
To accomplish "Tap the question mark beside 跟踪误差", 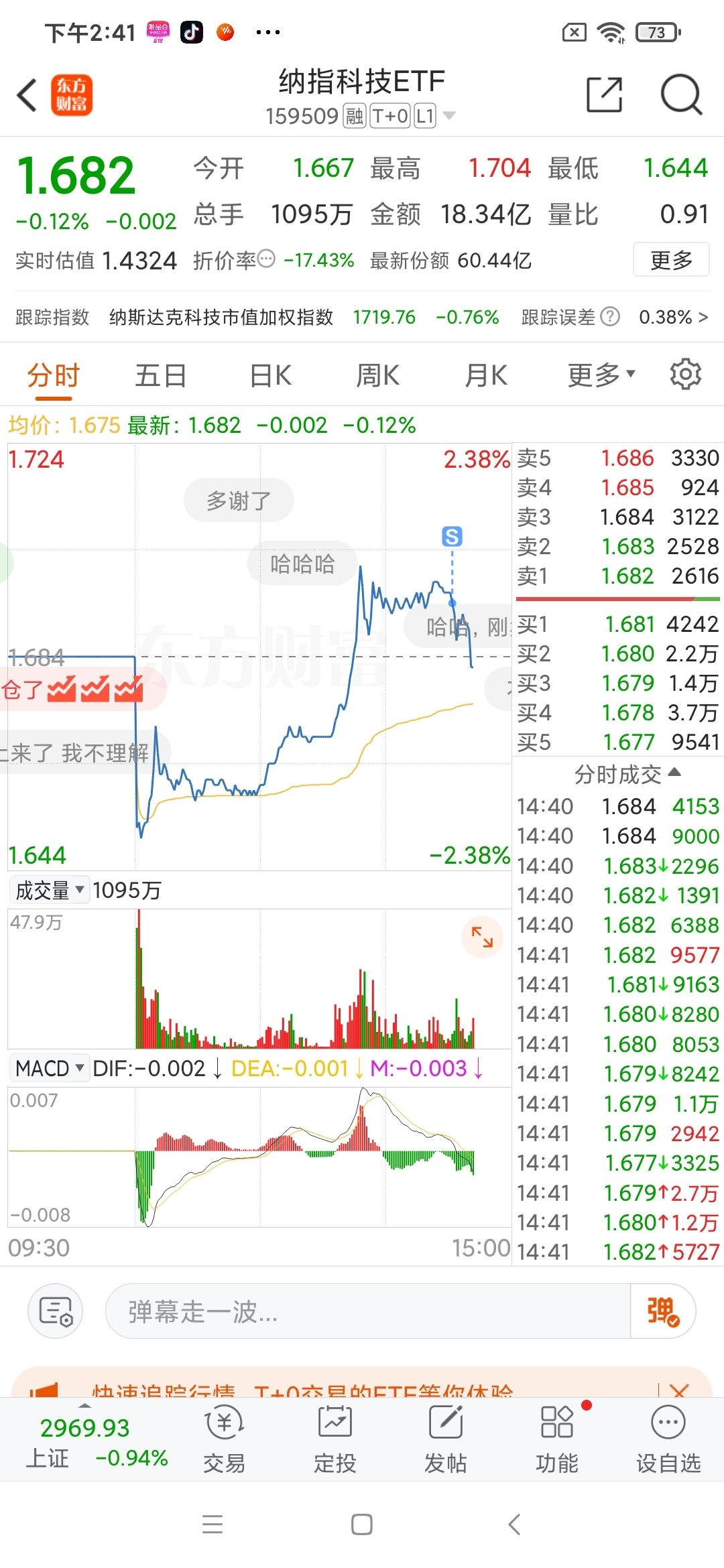I will (609, 316).
